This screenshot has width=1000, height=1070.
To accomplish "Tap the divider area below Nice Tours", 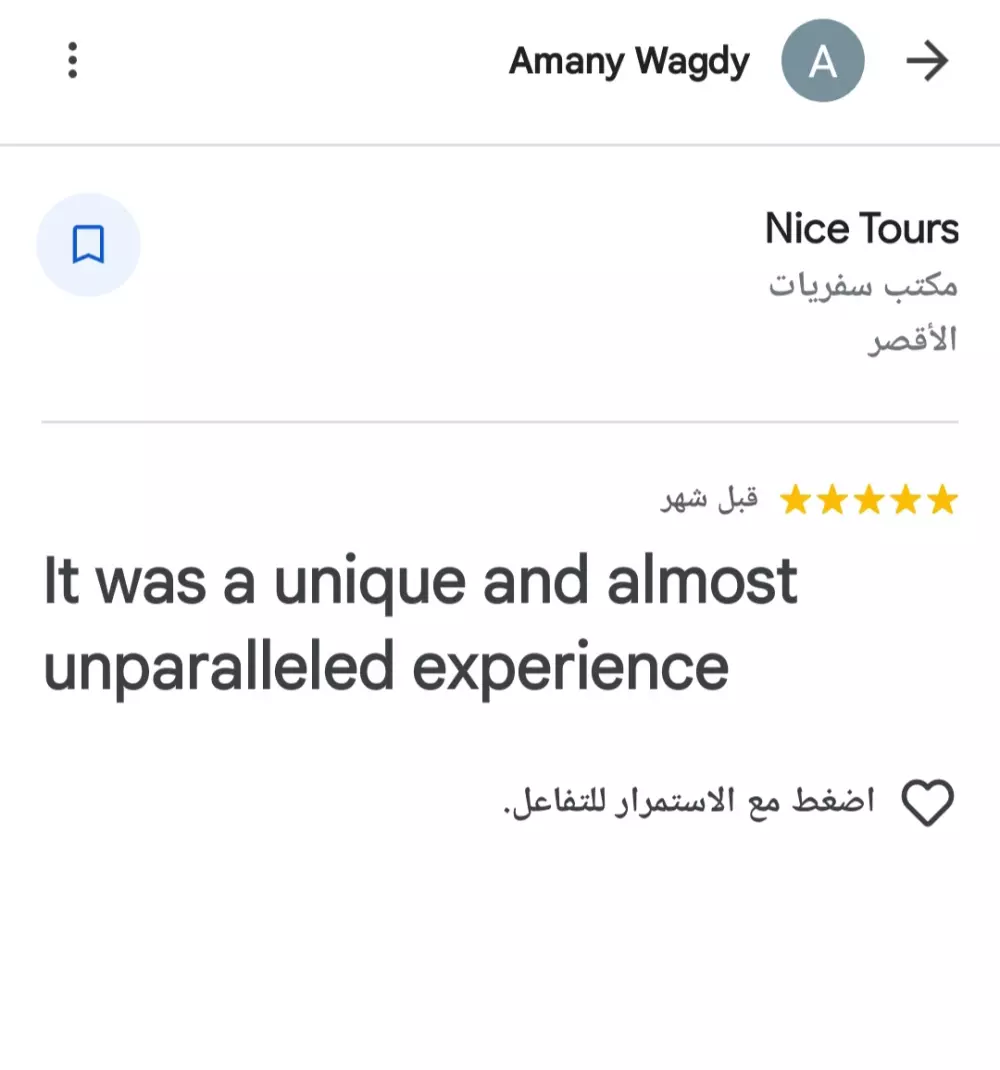I will click(500, 421).
